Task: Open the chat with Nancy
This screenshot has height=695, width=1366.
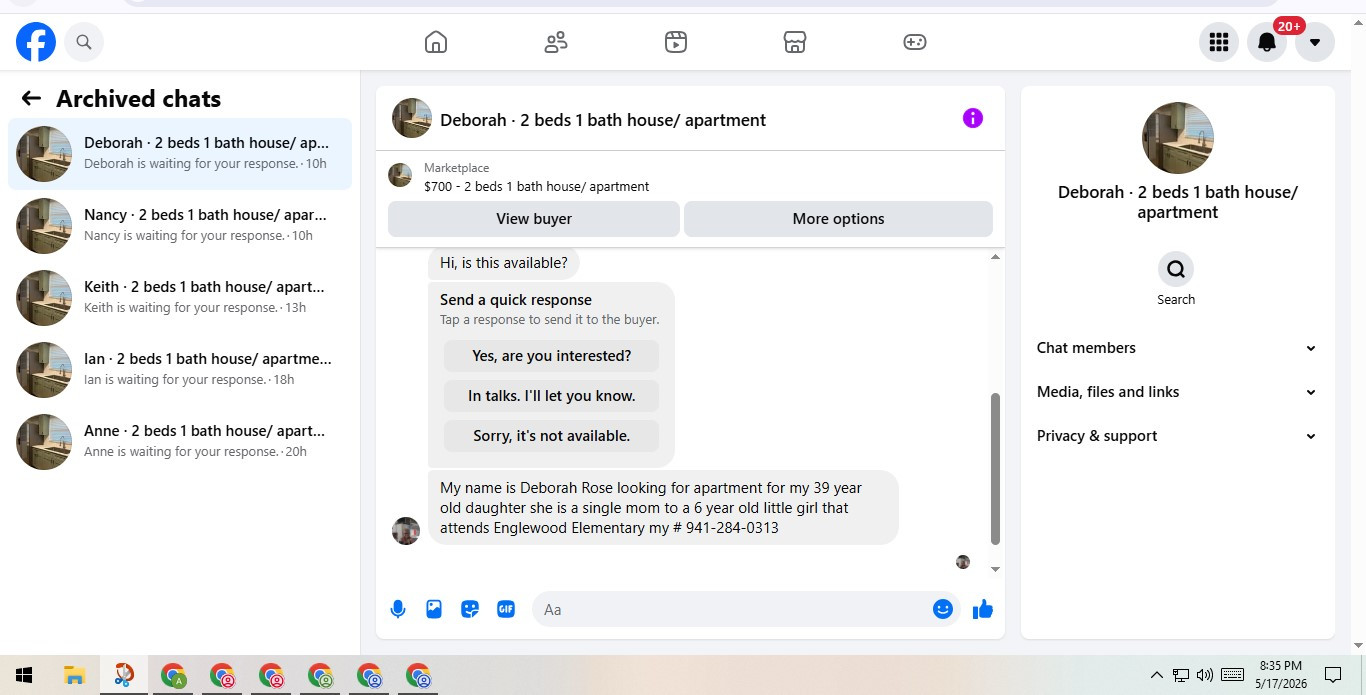Action: (180, 225)
